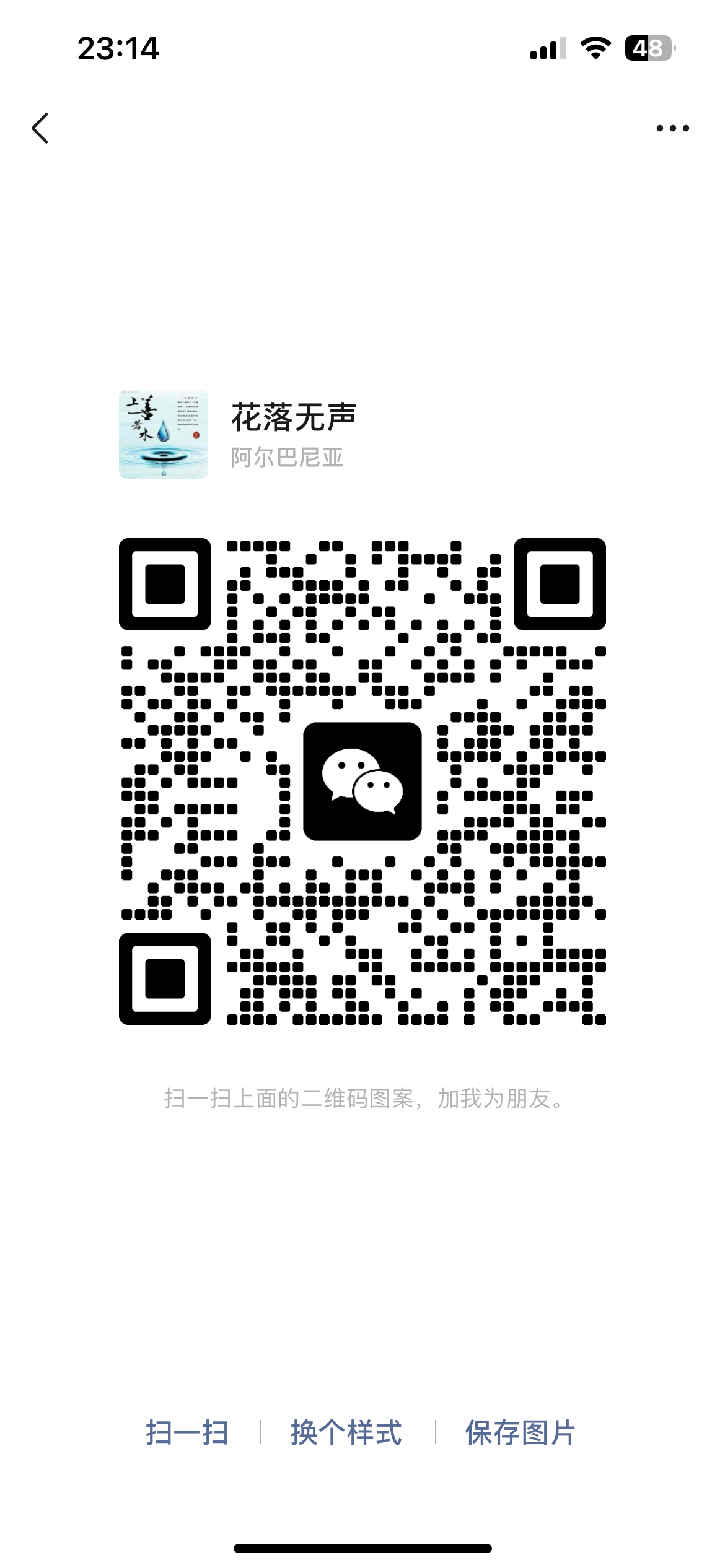Change QR style with 换个样式
The image size is (725, 1568).
pyautogui.click(x=346, y=1433)
